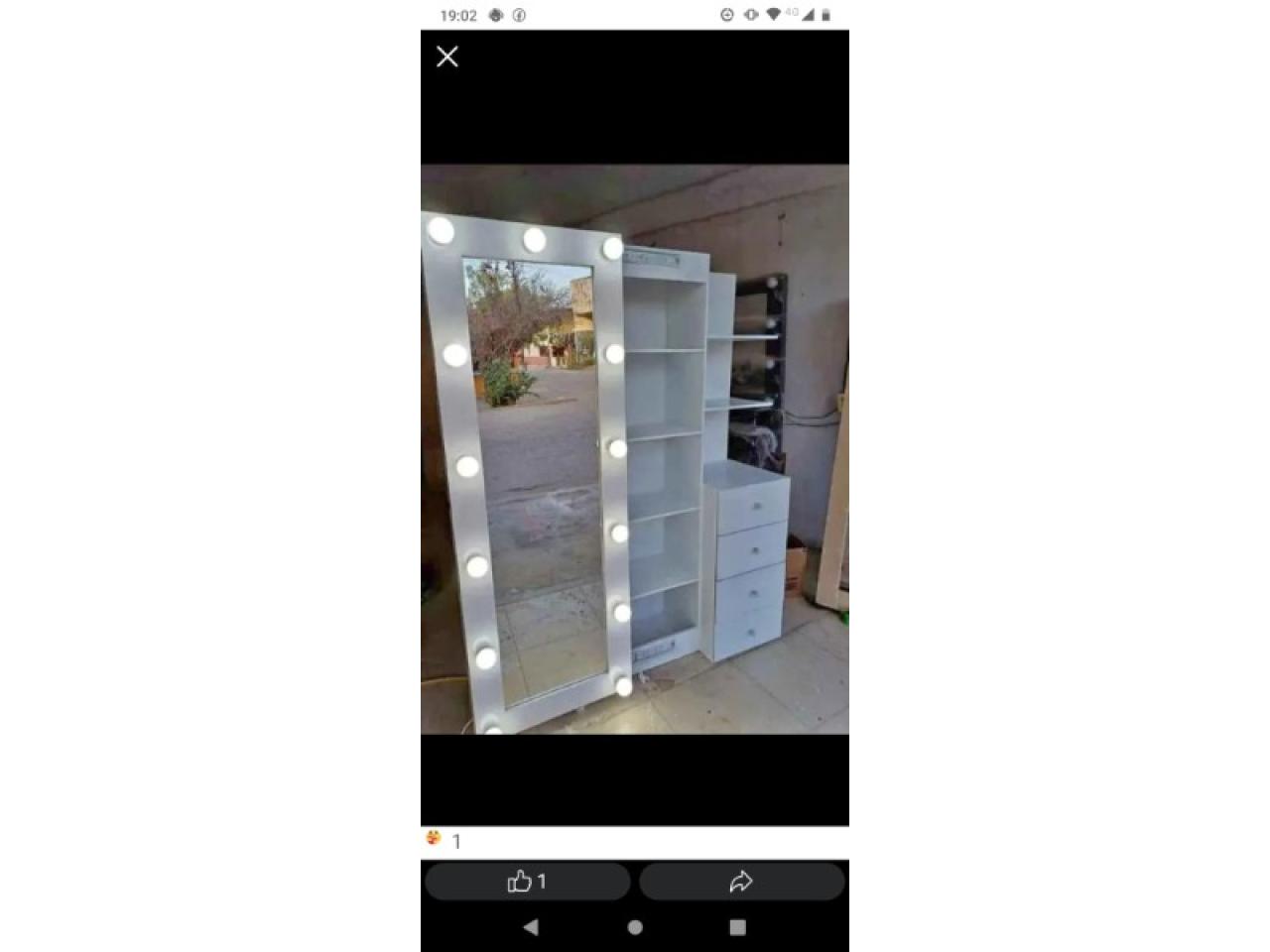Close the photo viewer
Image resolution: width=1270 pixels, height=952 pixels.
(x=447, y=57)
